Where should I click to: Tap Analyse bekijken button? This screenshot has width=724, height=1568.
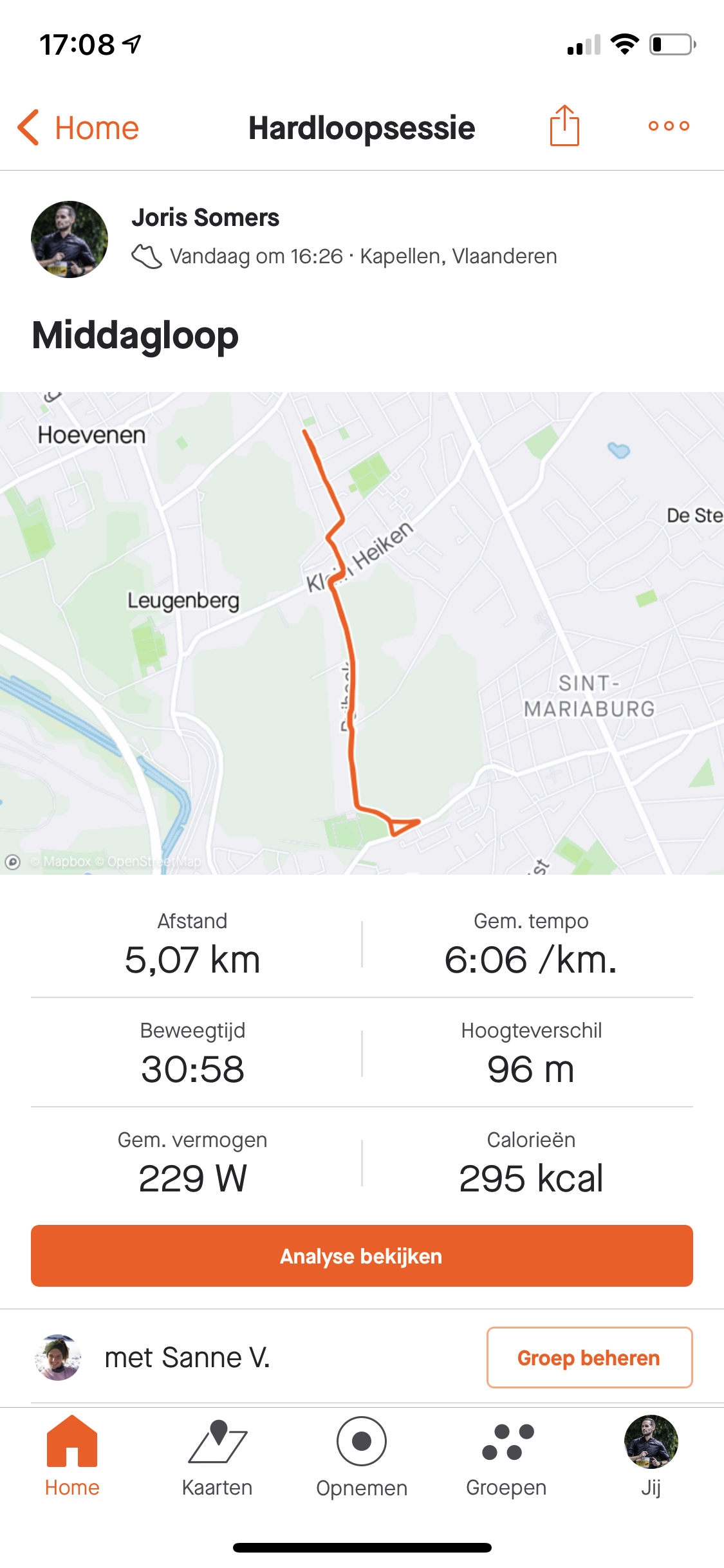362,1256
